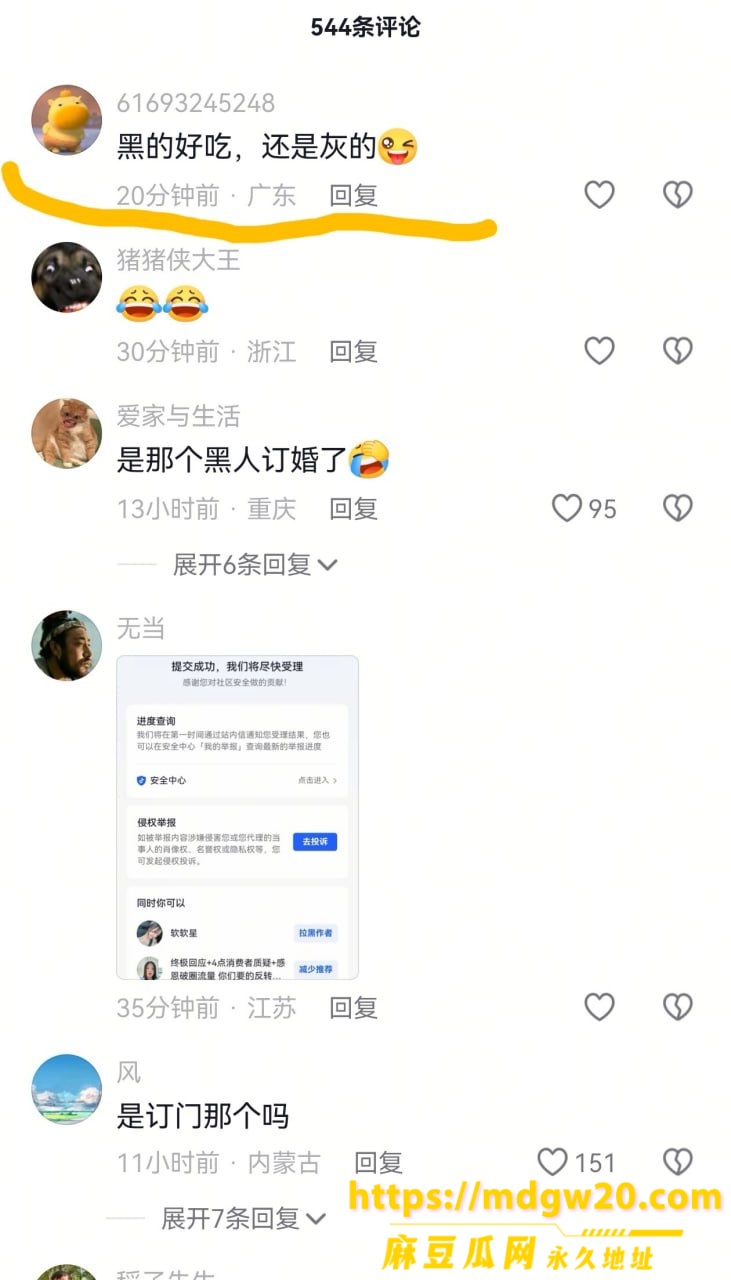Open 爱家与生活's profile avatar
The image size is (731, 1280).
click(66, 433)
